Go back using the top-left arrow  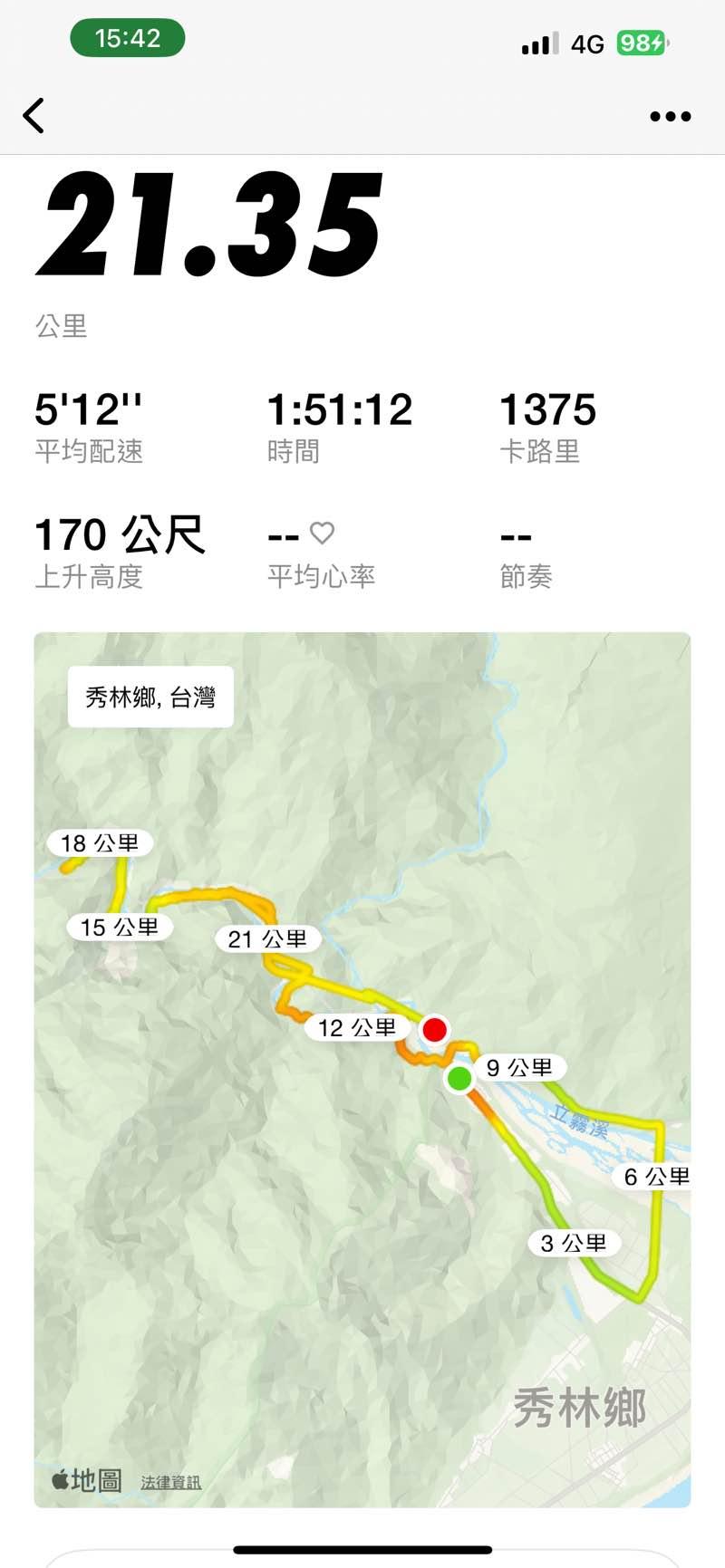click(34, 116)
